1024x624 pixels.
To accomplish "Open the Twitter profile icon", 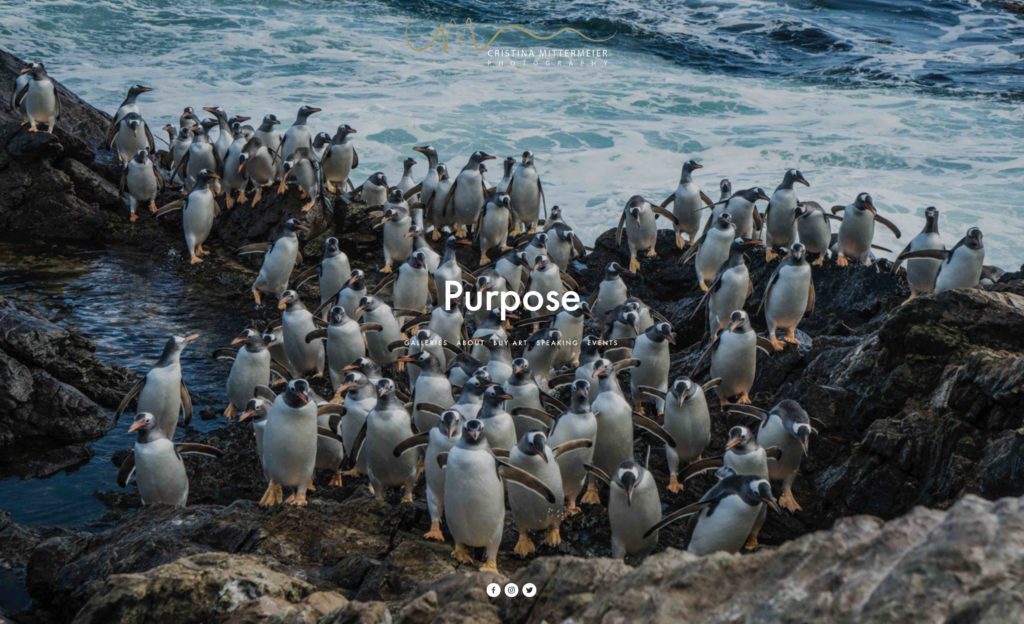I will 529,590.
